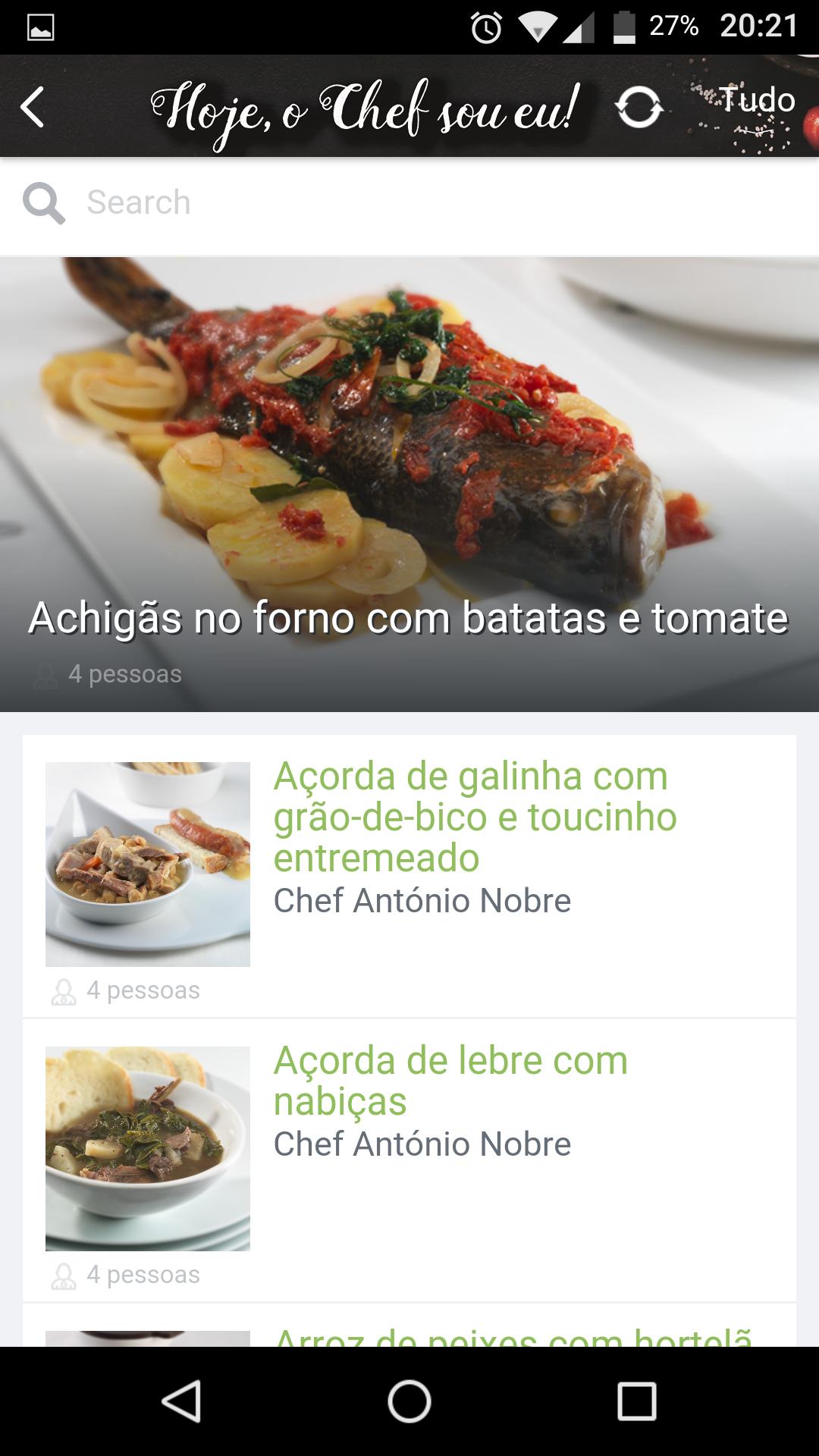Tap the back arrow in the header
Screen dimensions: 819x1456
[30, 106]
